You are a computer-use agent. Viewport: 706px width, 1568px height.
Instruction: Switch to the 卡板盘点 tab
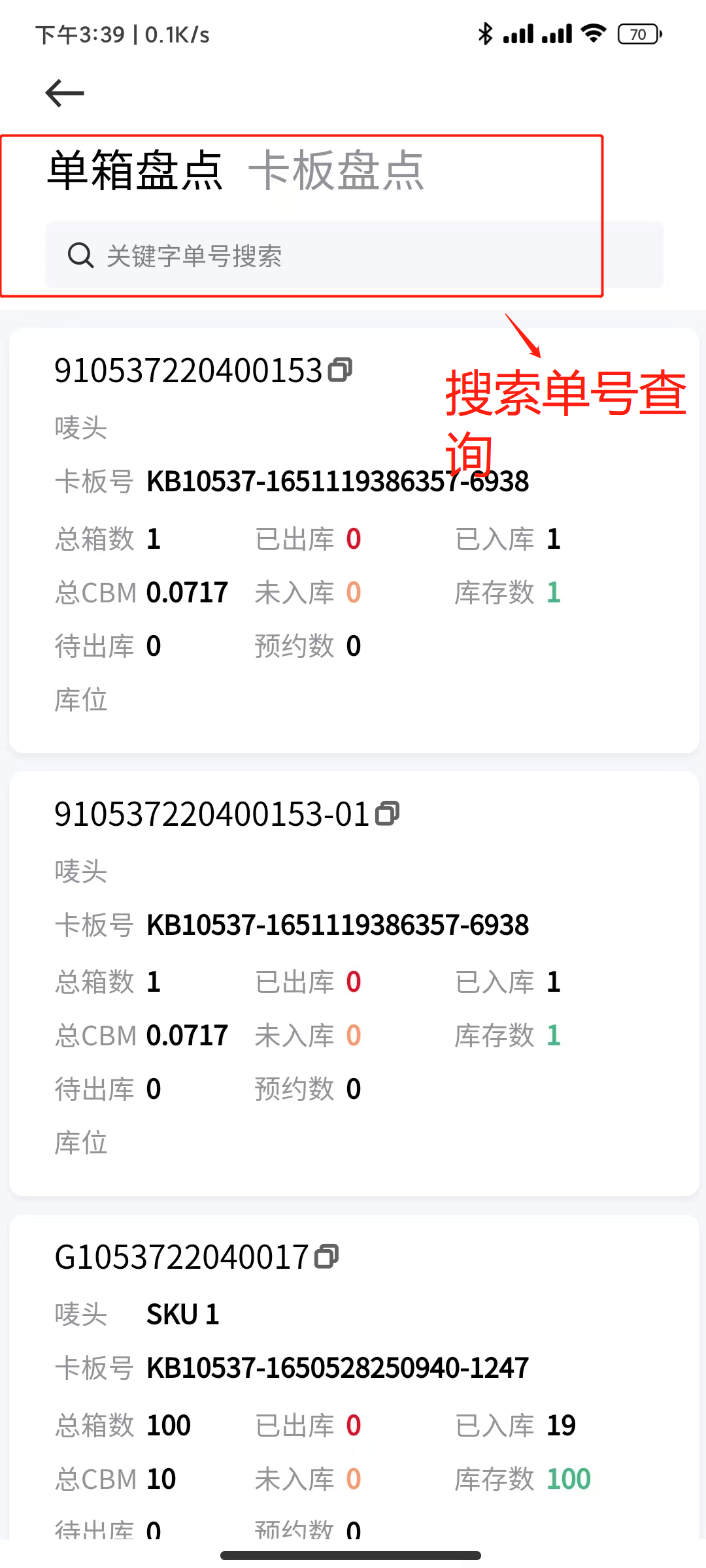click(336, 171)
